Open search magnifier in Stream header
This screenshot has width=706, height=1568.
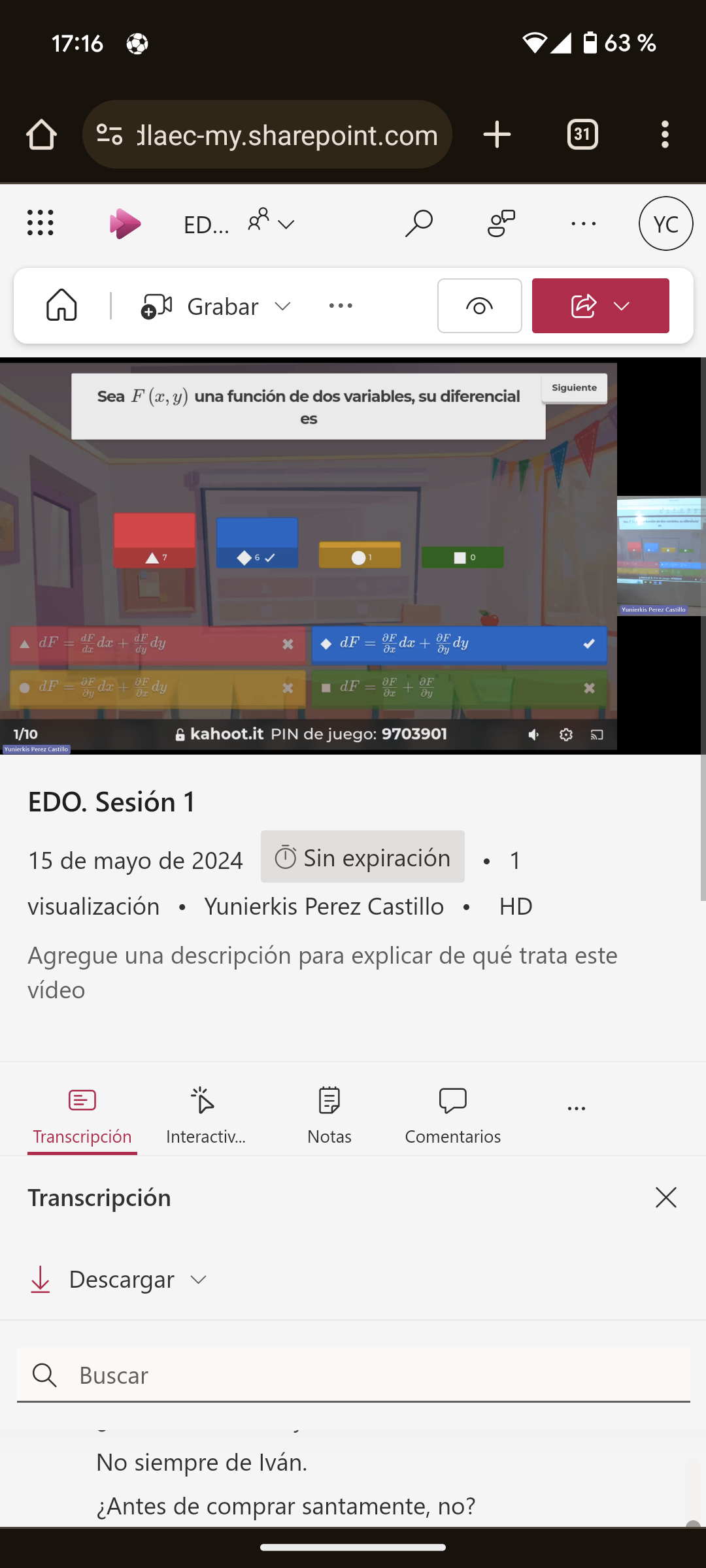pos(418,223)
